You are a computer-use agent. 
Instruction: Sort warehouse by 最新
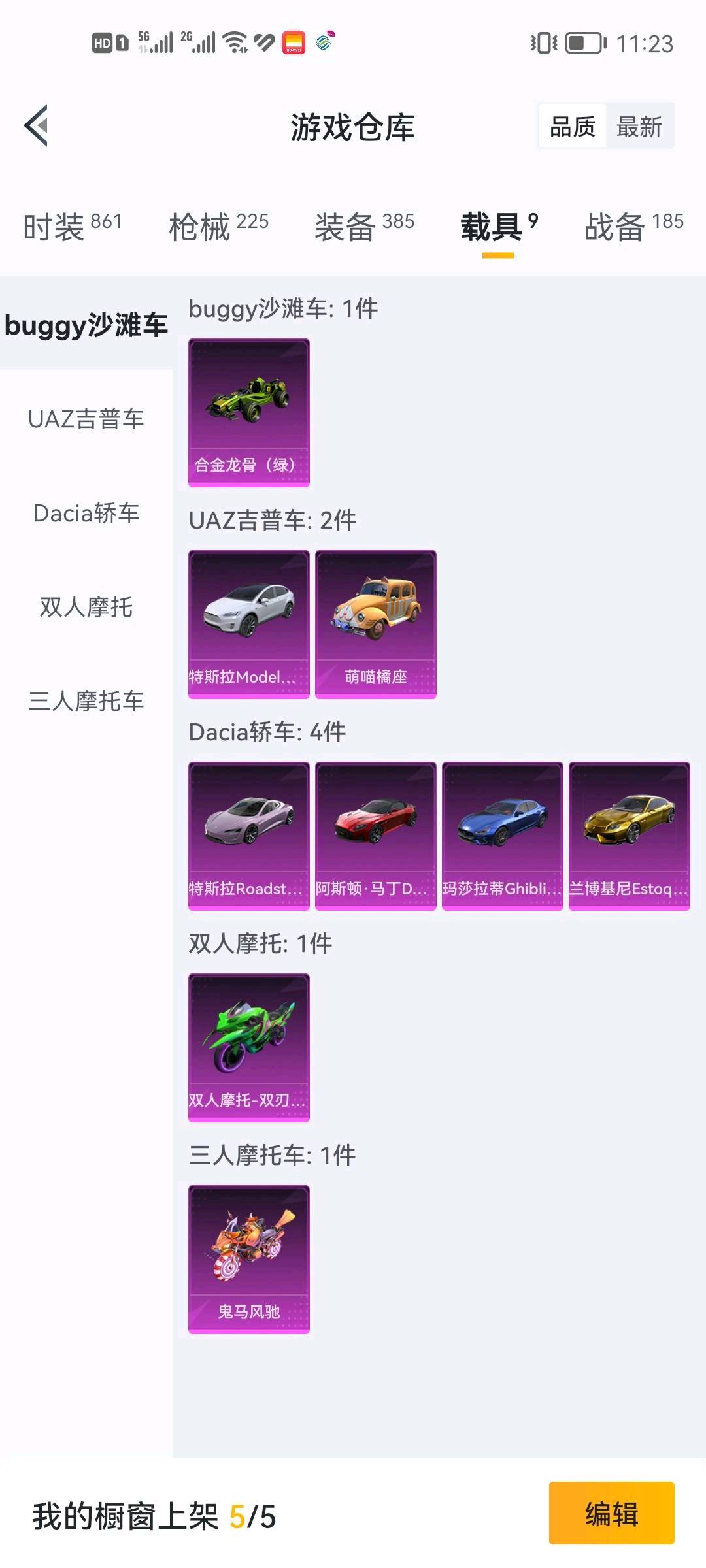click(639, 127)
